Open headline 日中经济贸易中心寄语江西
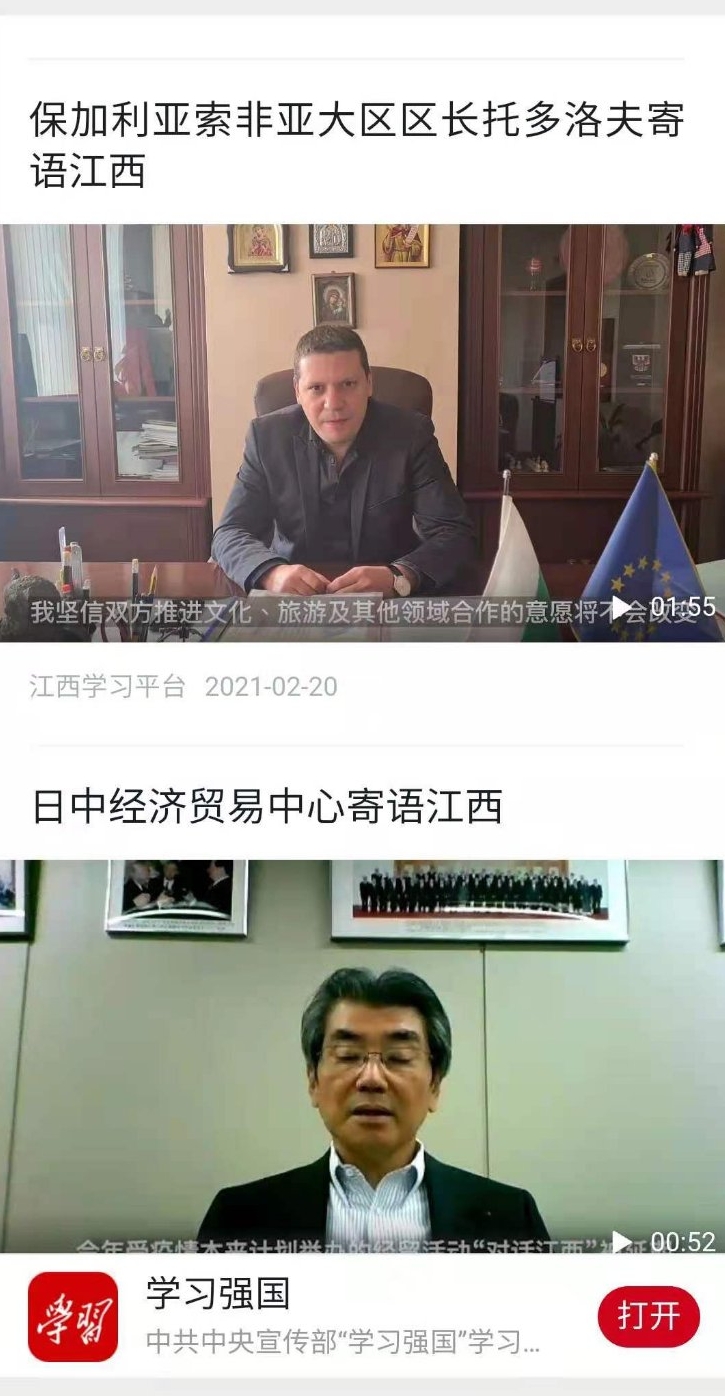Image resolution: width=725 pixels, height=1396 pixels. pos(266,806)
